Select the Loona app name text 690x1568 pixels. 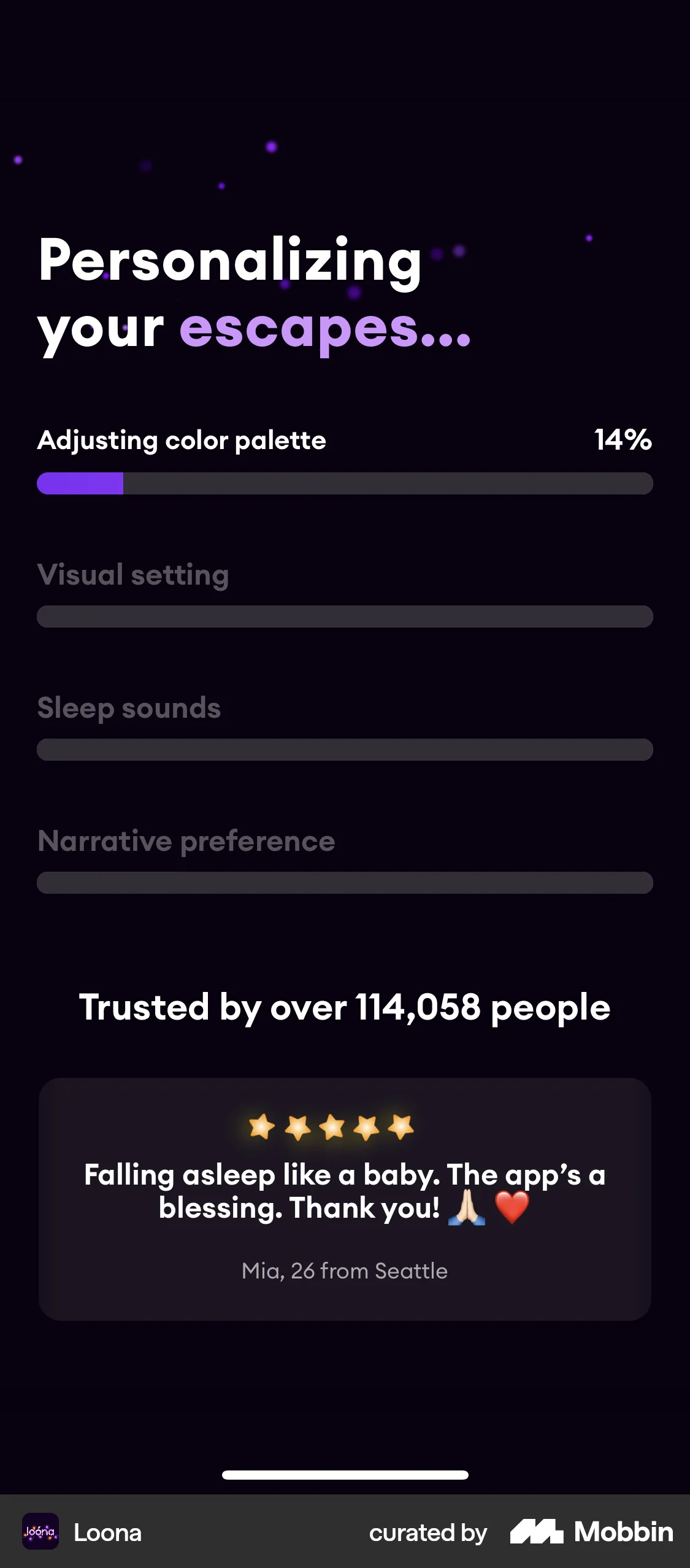pyautogui.click(x=108, y=1532)
